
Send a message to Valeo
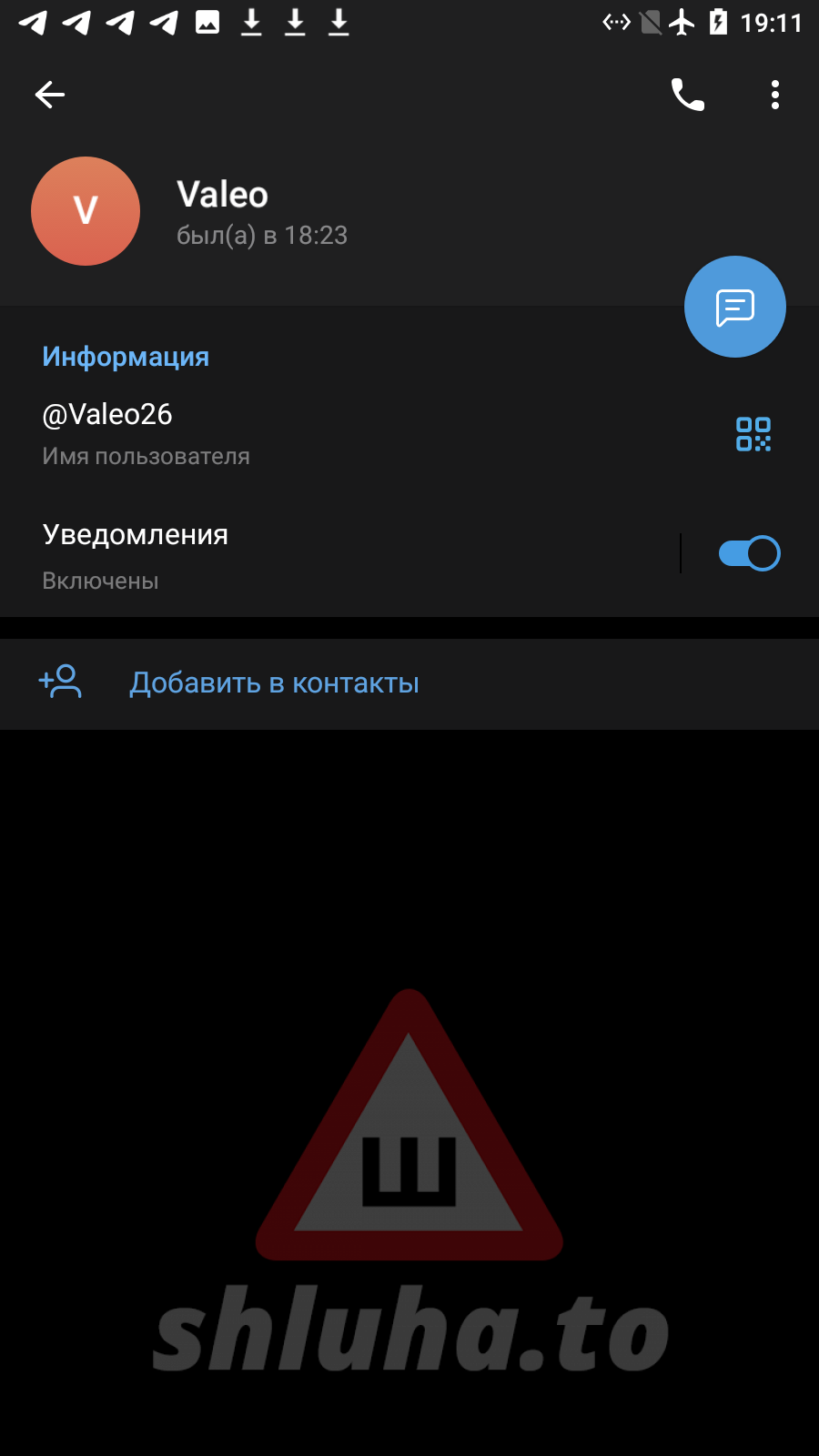[x=734, y=307]
